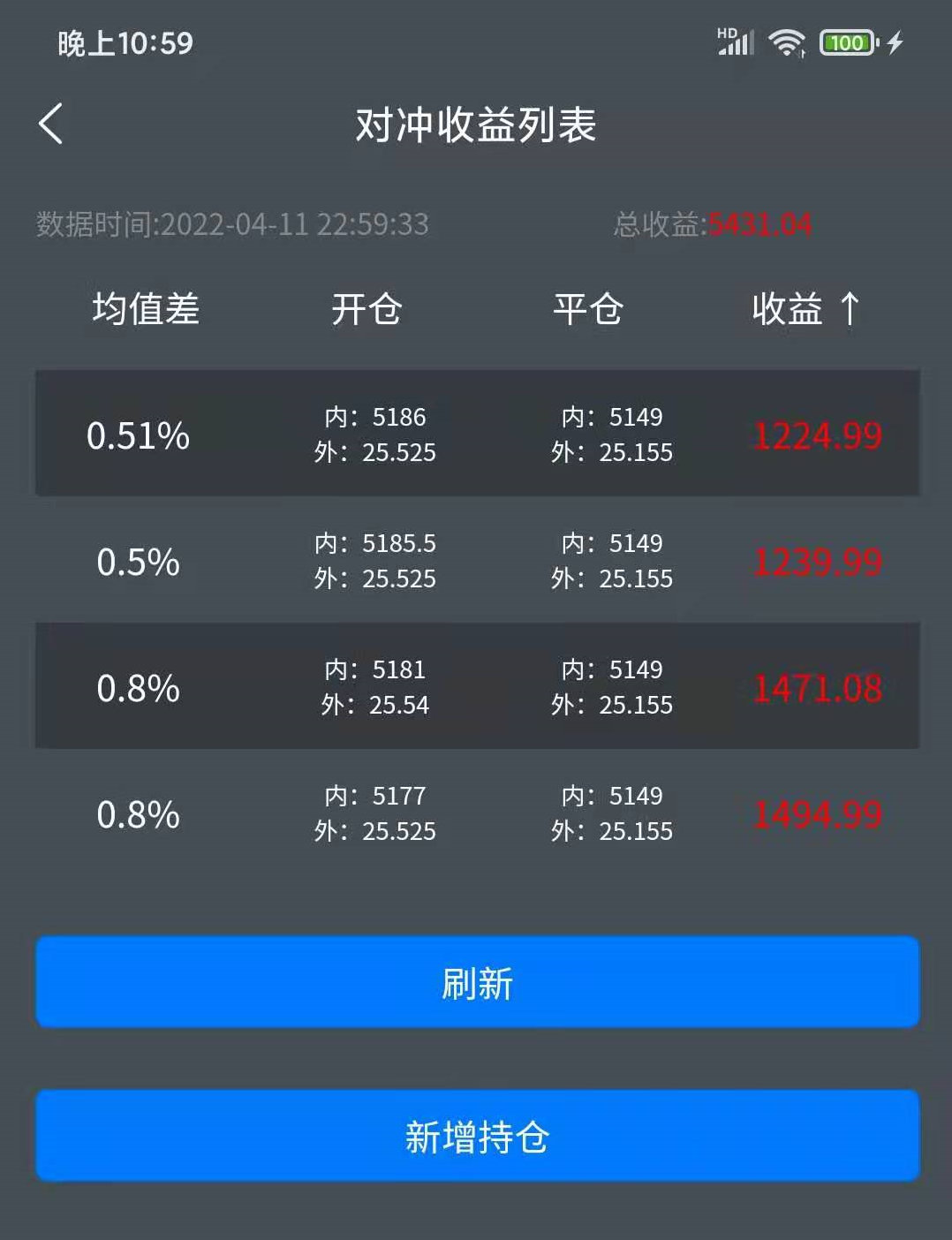Sort the list by 收益 column
This screenshot has height=1240, width=952.
tap(805, 309)
